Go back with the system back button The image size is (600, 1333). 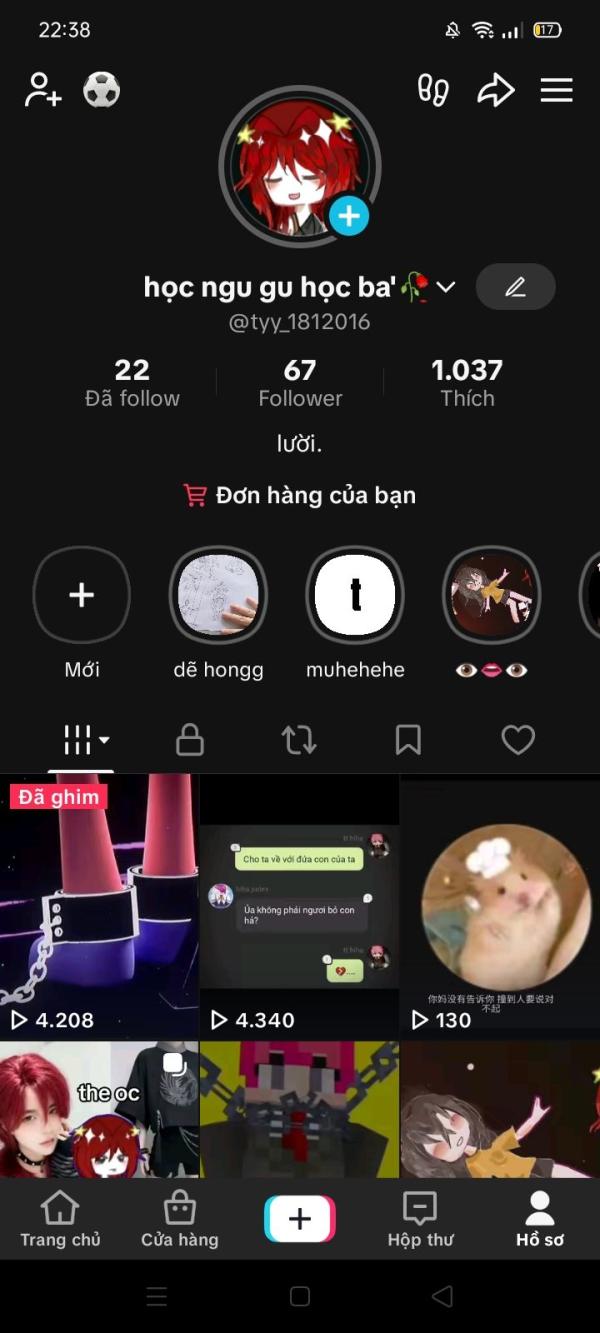pos(442,1296)
